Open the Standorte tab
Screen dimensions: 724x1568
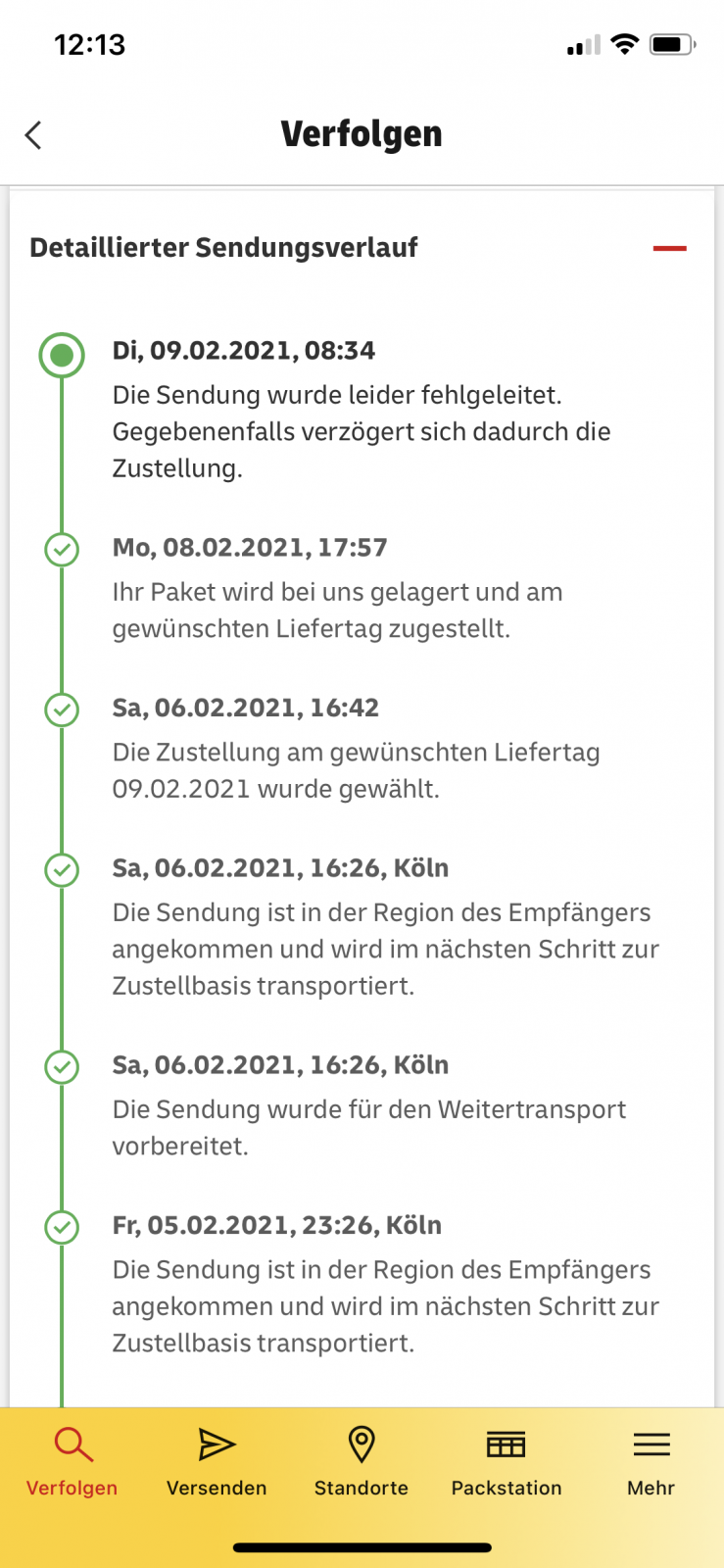point(362,1462)
